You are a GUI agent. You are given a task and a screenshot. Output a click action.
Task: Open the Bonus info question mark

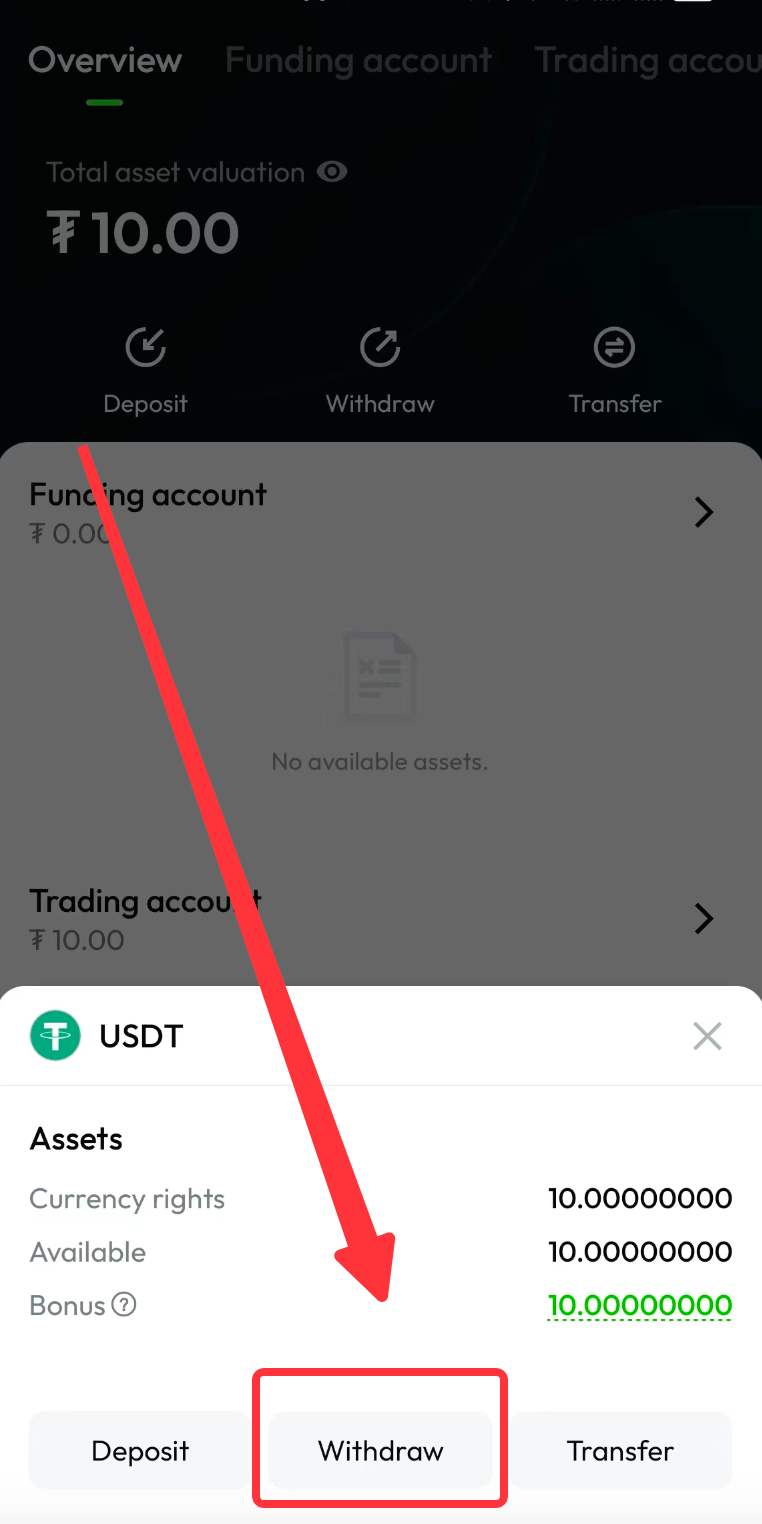tap(124, 1305)
